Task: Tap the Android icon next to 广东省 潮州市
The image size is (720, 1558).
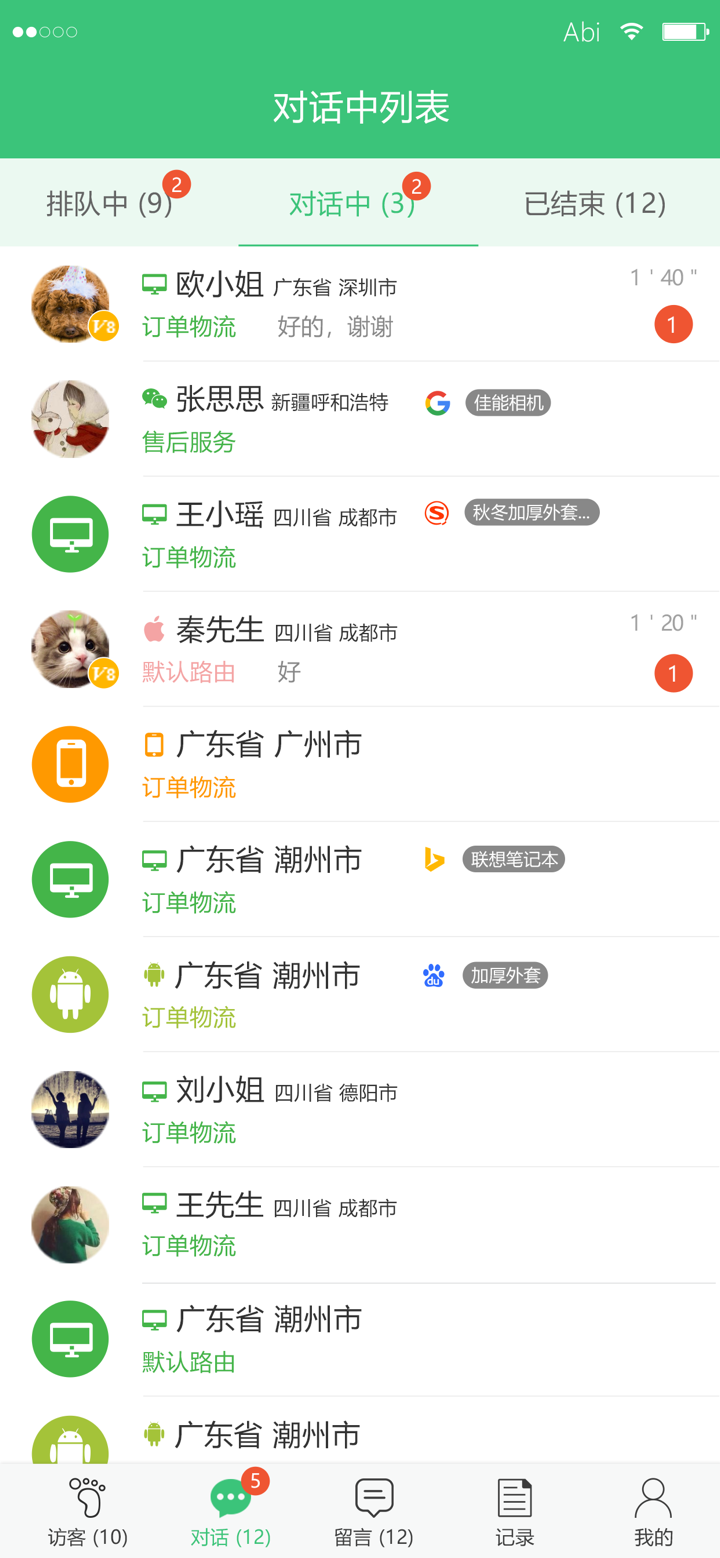Action: 155,974
